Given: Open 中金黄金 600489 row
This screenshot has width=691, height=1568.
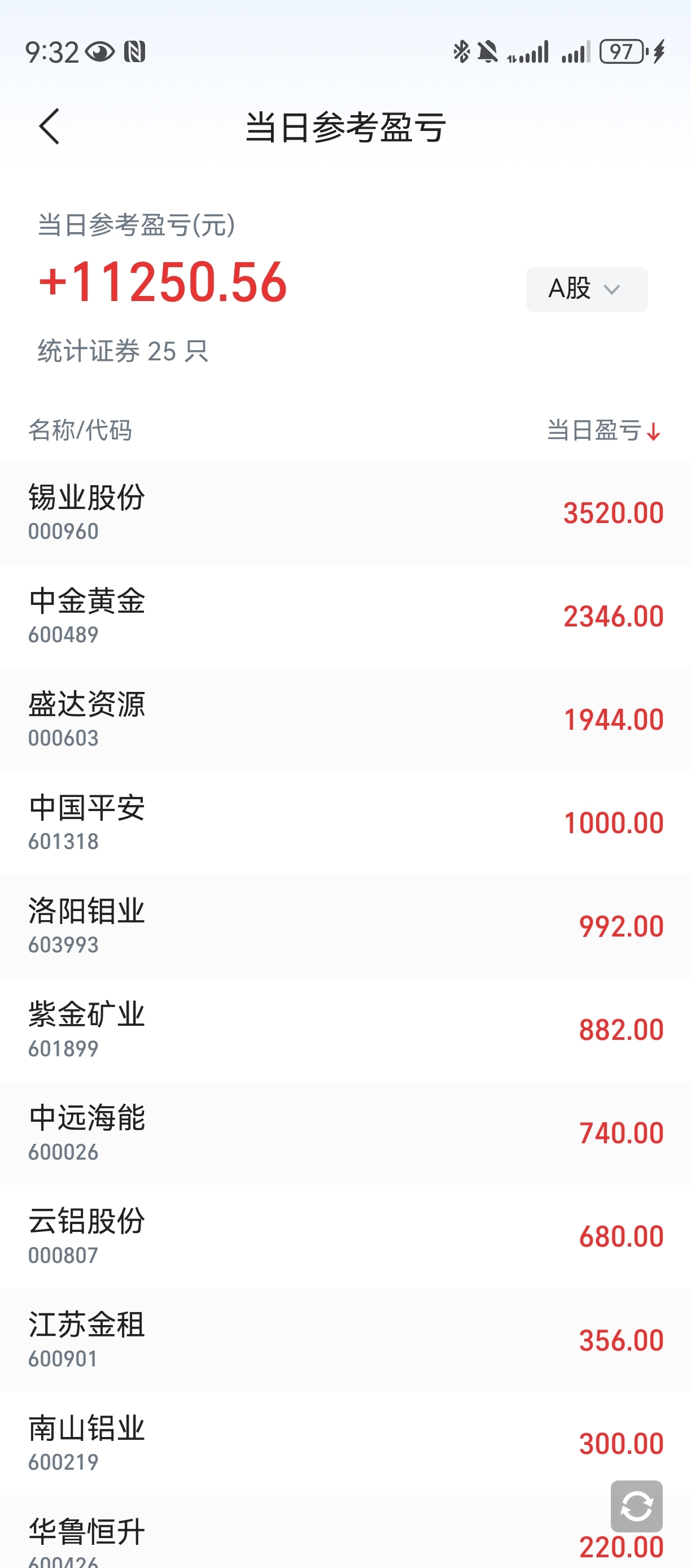Looking at the screenshot, I should (345, 617).
